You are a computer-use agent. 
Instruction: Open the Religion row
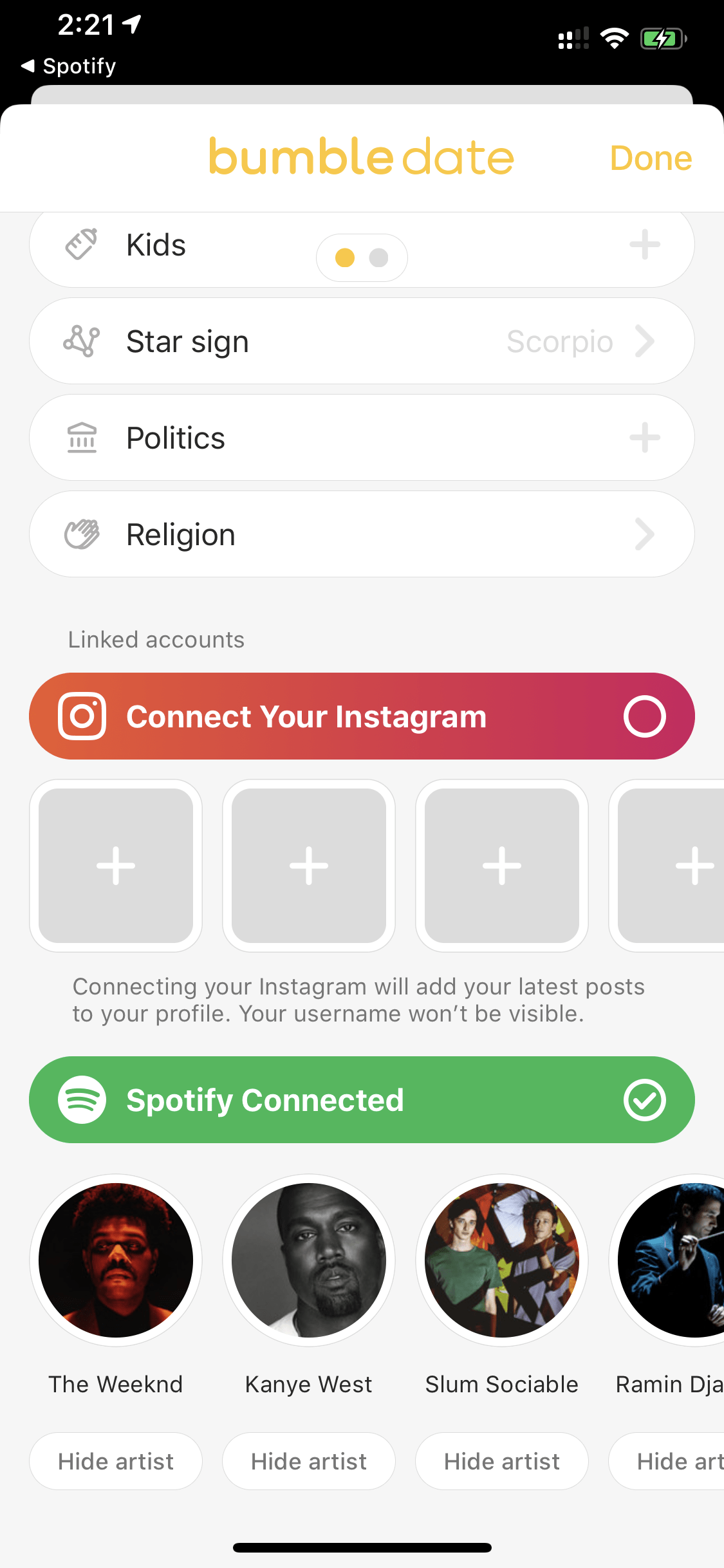click(x=361, y=534)
